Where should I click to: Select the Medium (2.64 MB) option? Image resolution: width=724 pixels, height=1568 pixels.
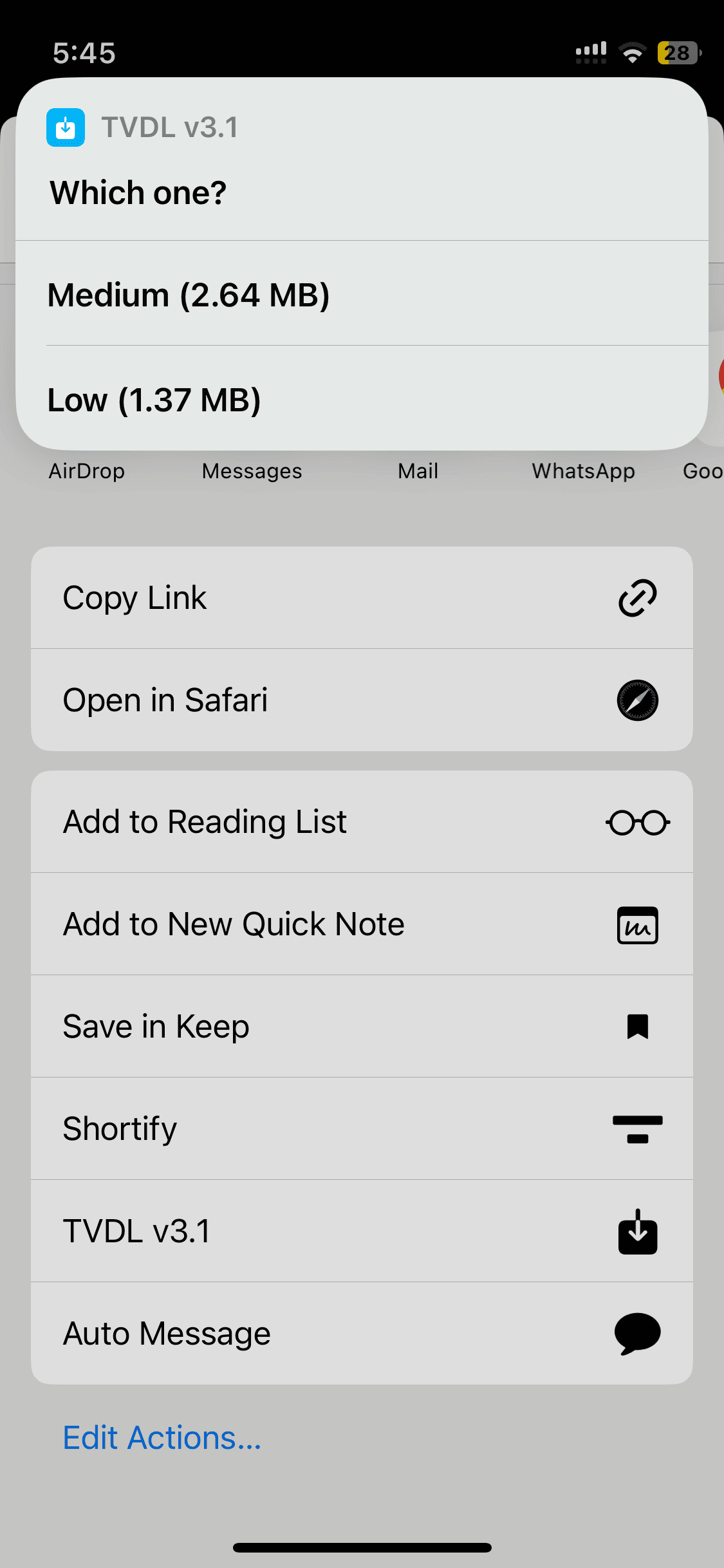(360, 295)
